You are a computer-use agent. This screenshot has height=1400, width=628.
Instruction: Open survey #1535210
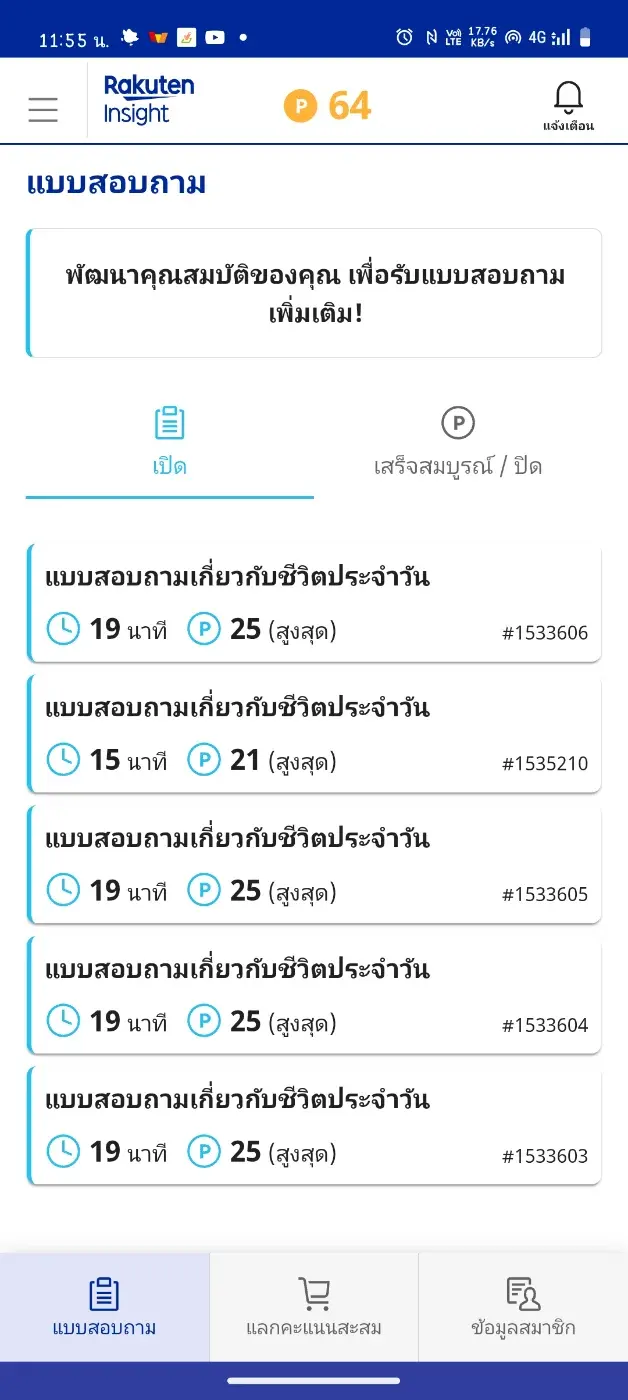click(x=314, y=734)
